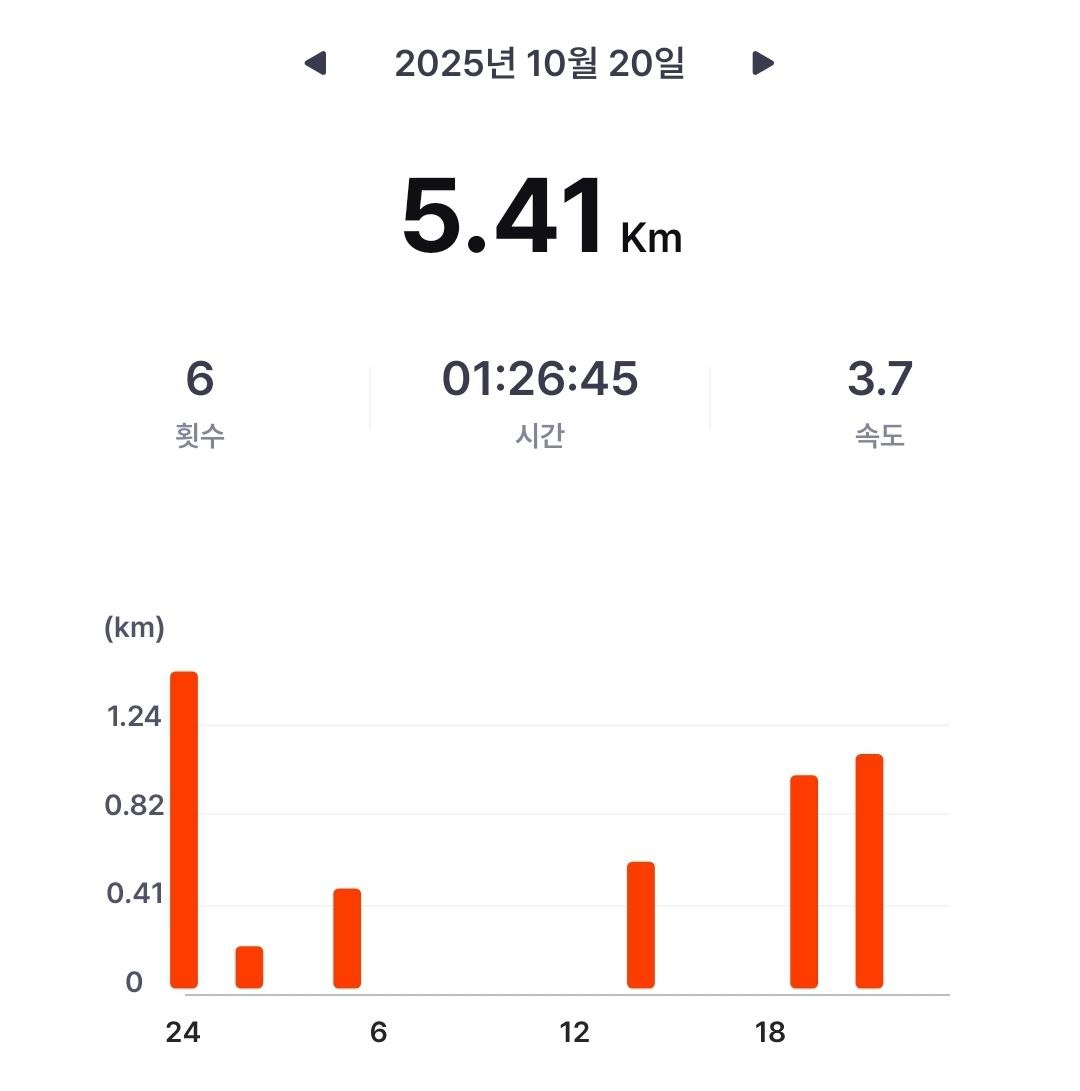The height and width of the screenshot is (1091, 1080).
Task: Go to the previous day
Action: [315, 64]
